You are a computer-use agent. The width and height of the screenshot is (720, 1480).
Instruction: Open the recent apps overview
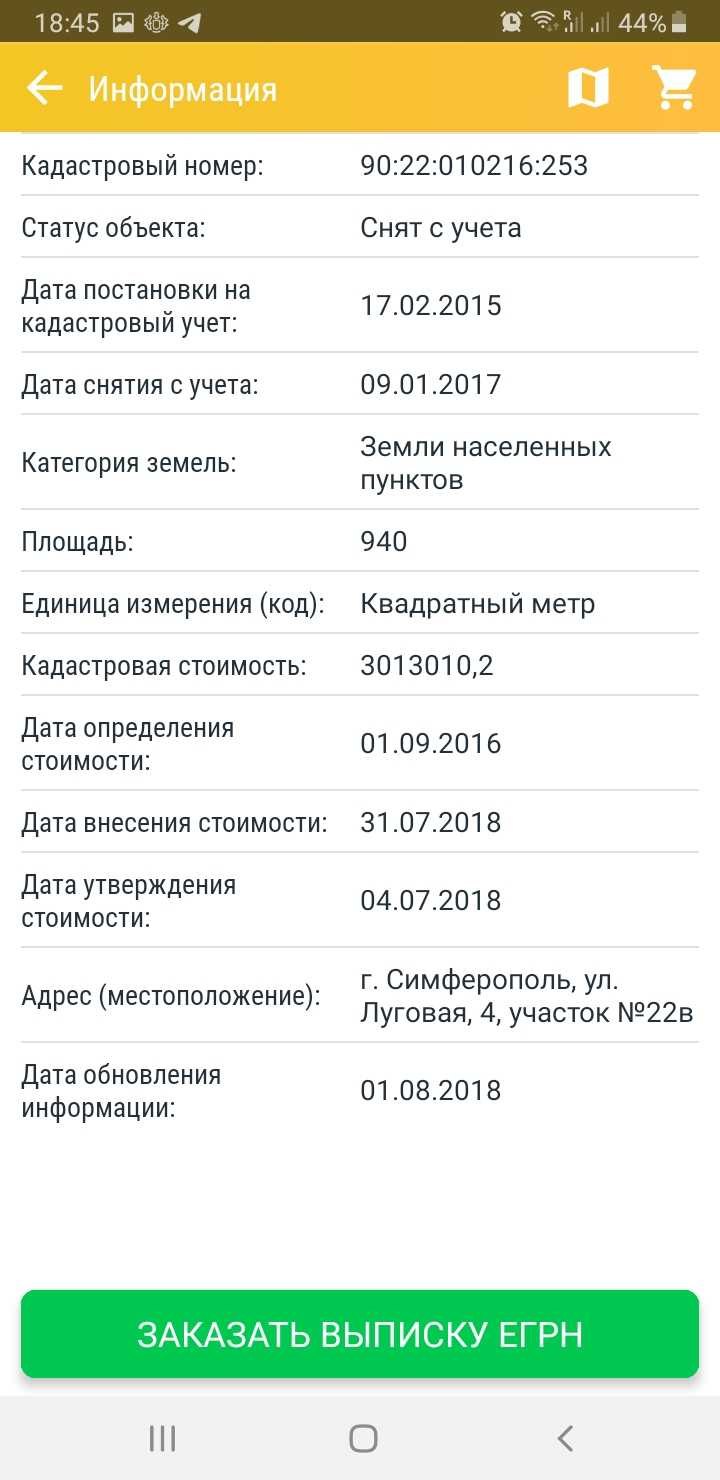[162, 1438]
